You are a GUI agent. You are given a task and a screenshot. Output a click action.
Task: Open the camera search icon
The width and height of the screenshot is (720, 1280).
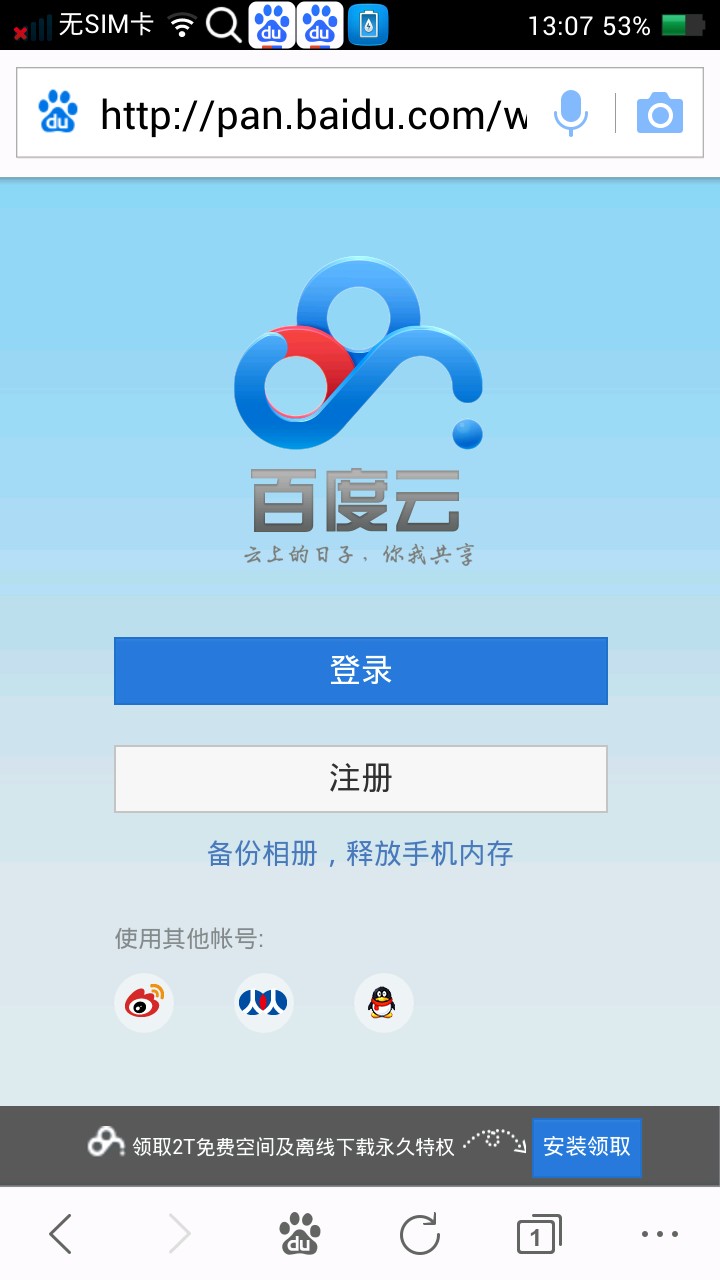[660, 113]
